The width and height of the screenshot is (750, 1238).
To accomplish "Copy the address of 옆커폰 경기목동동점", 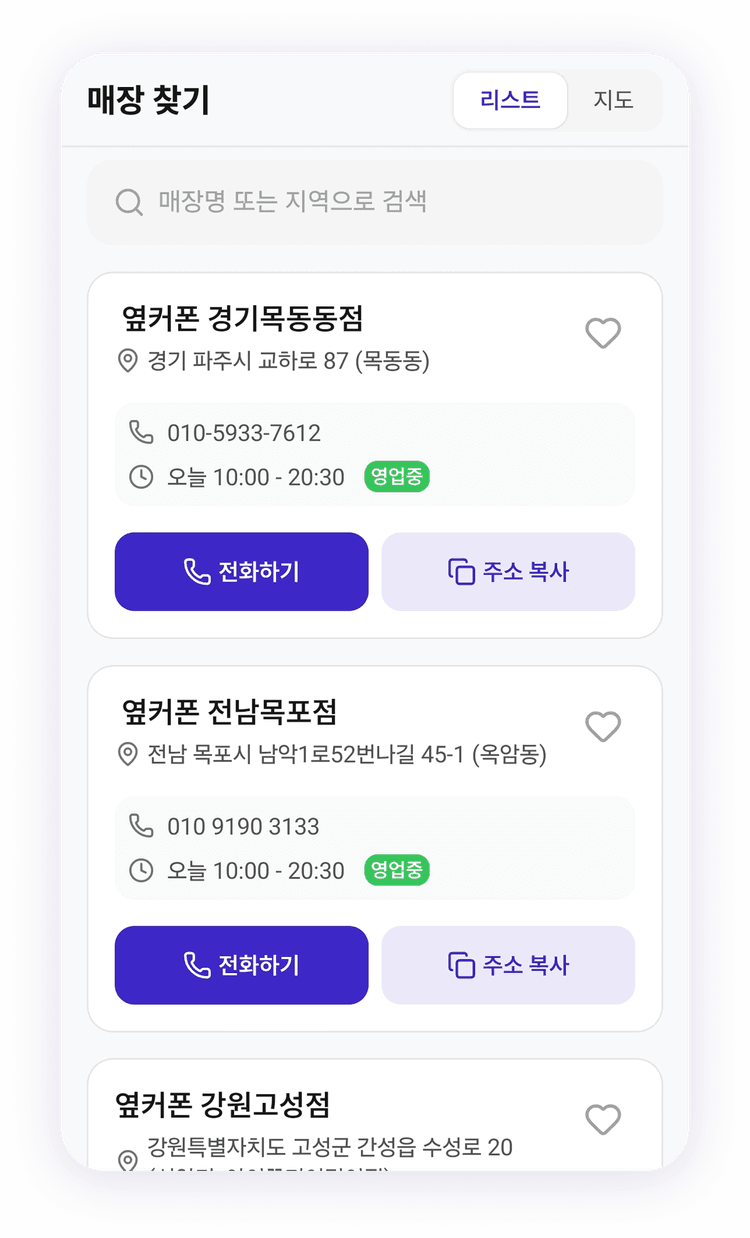I will [x=508, y=571].
